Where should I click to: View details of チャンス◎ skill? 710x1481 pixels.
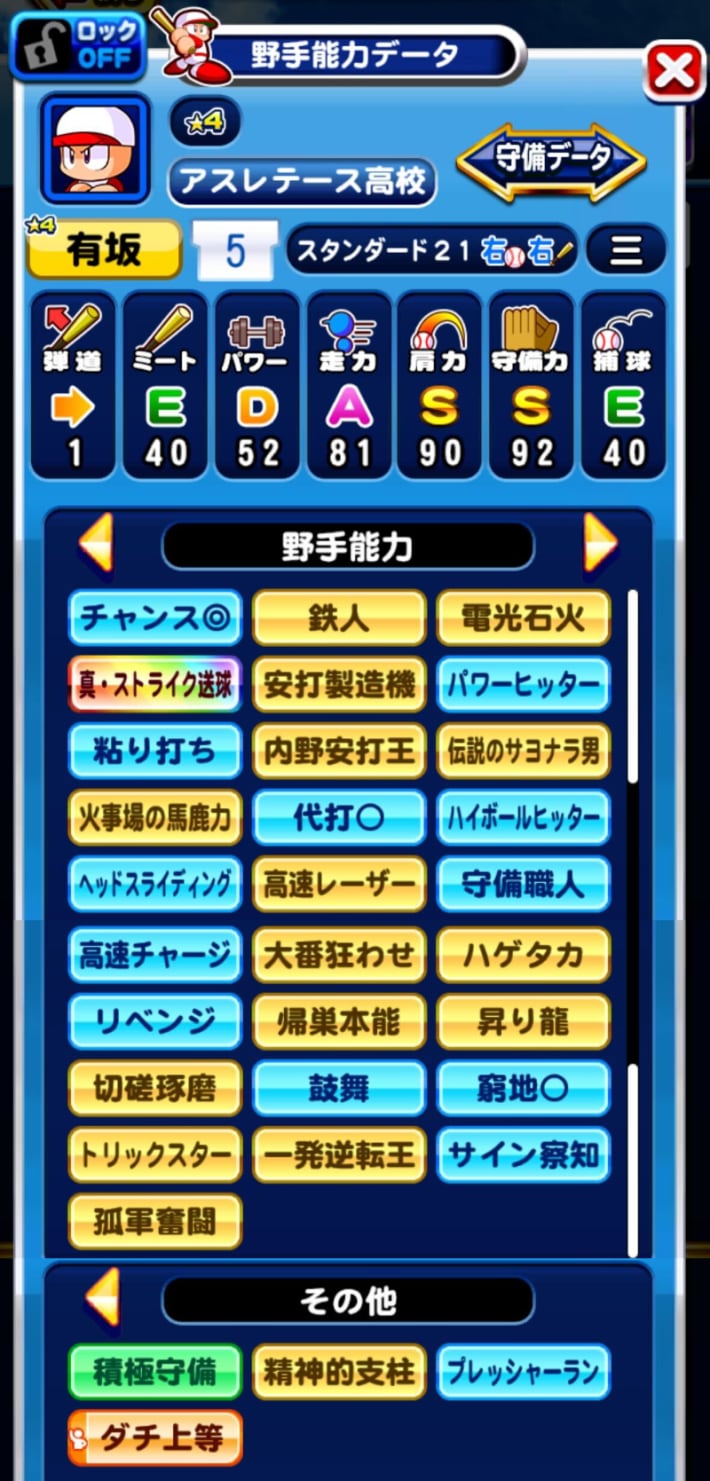coord(155,618)
